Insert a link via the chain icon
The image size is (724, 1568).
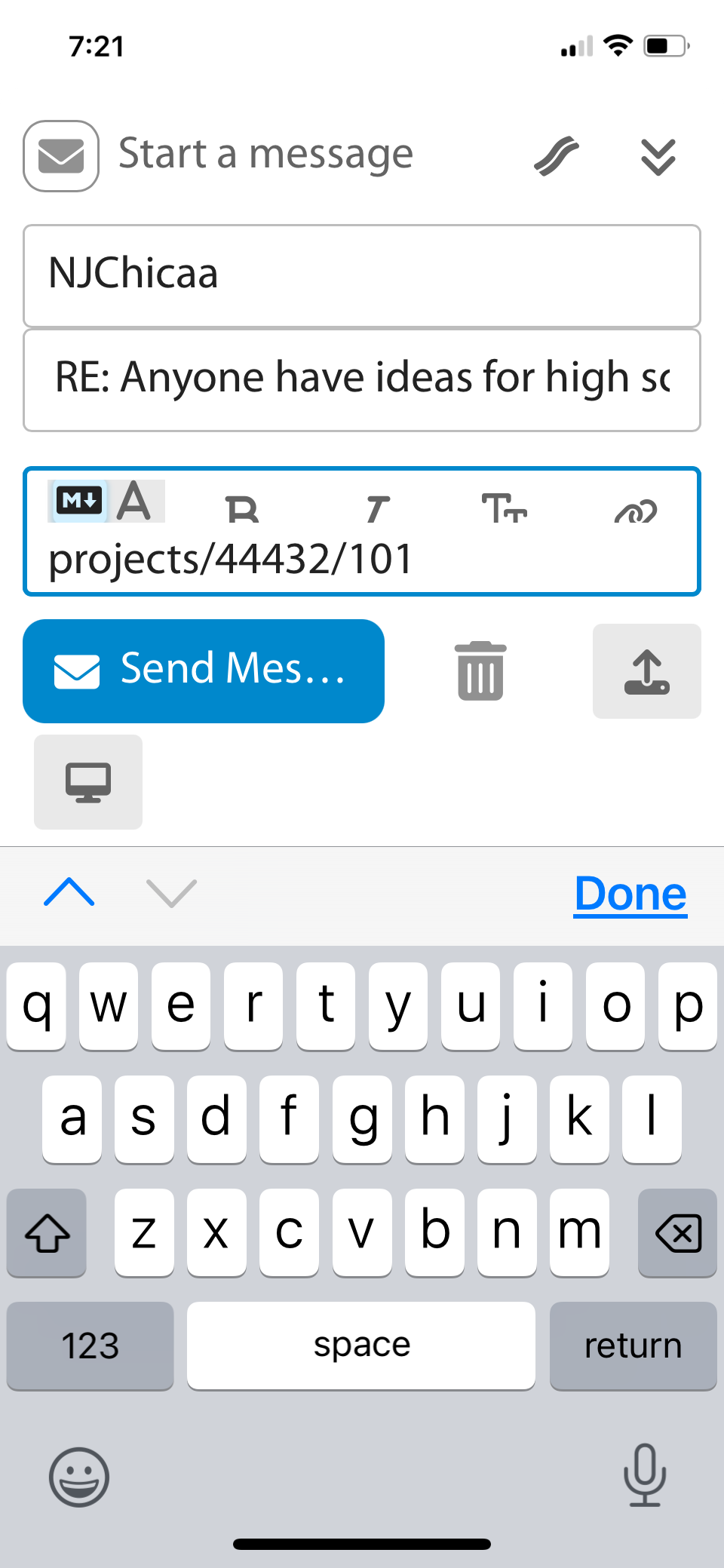[x=636, y=511]
